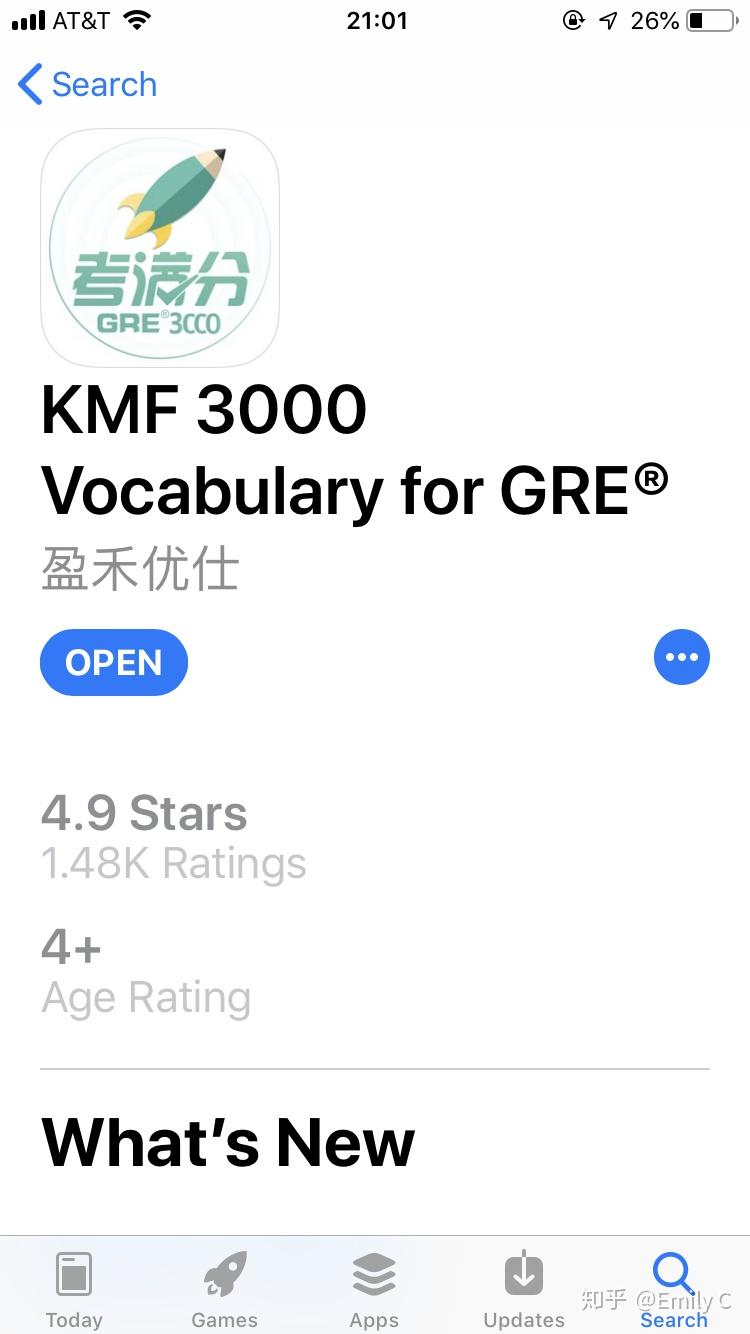Return to Search results page
This screenshot has height=1334, width=750.
point(104,85)
